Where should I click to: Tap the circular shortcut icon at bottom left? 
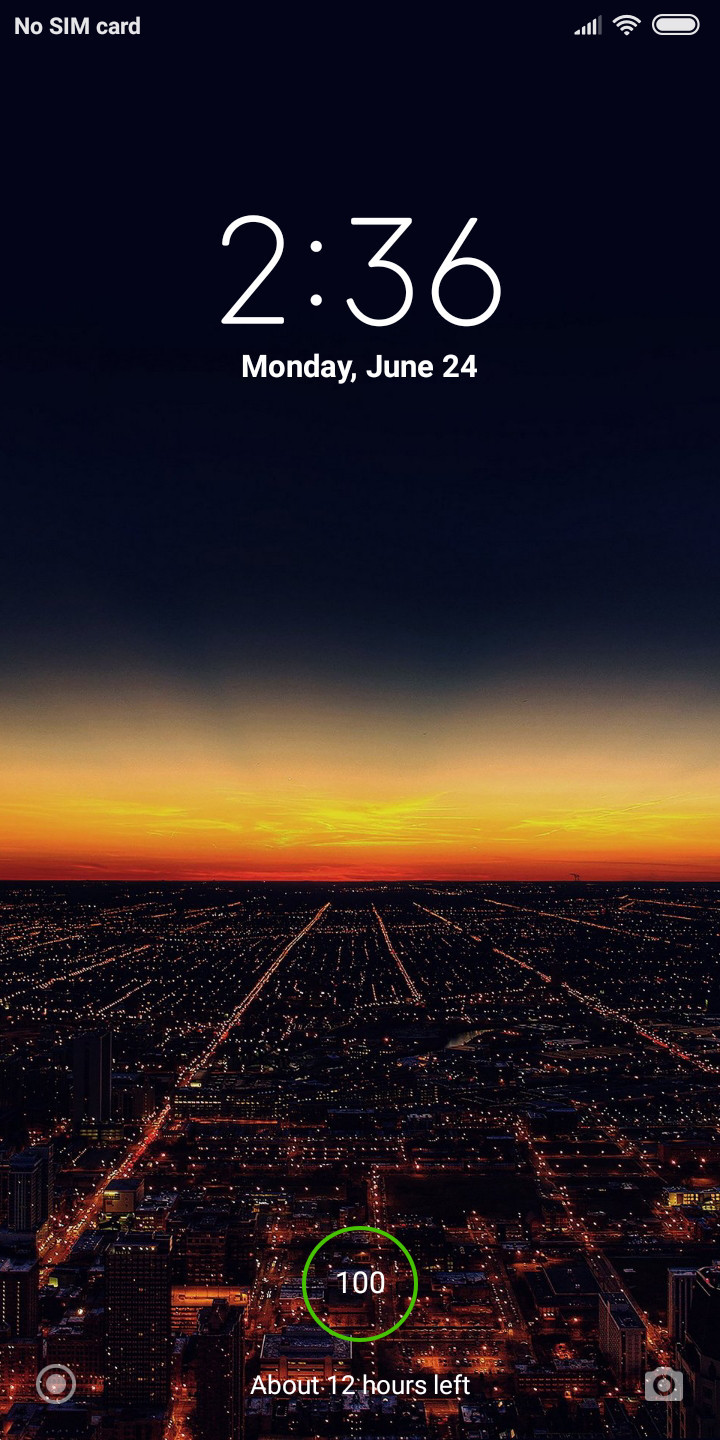pos(55,1384)
